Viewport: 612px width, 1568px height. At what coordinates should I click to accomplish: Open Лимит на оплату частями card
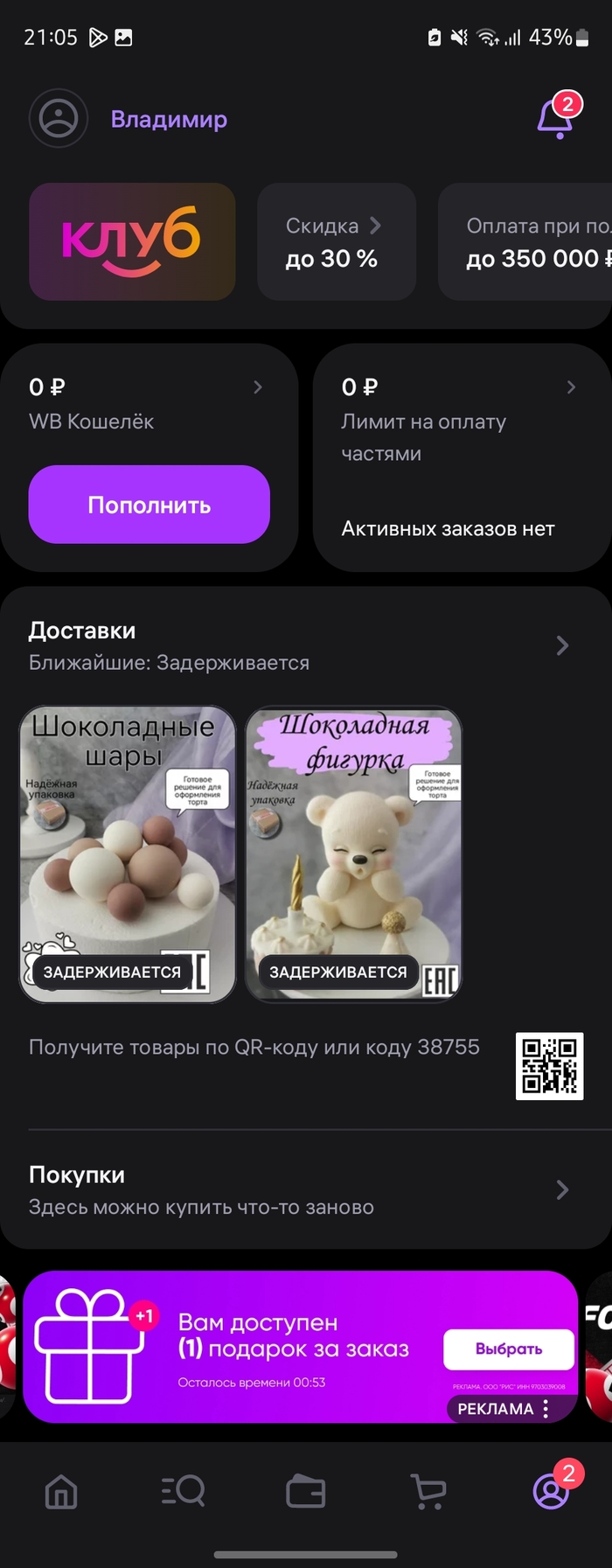coord(460,420)
